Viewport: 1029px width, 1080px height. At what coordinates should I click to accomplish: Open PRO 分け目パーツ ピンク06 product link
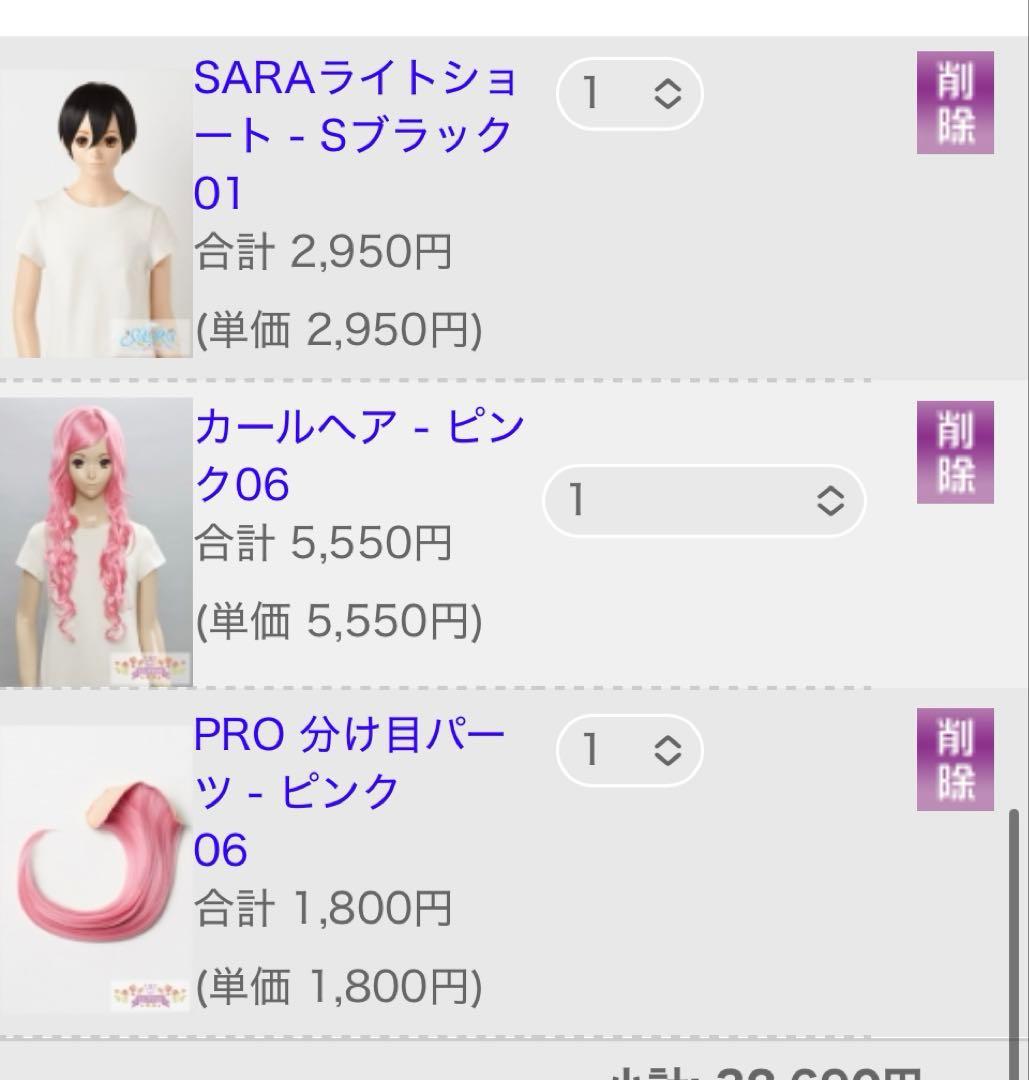(350, 792)
